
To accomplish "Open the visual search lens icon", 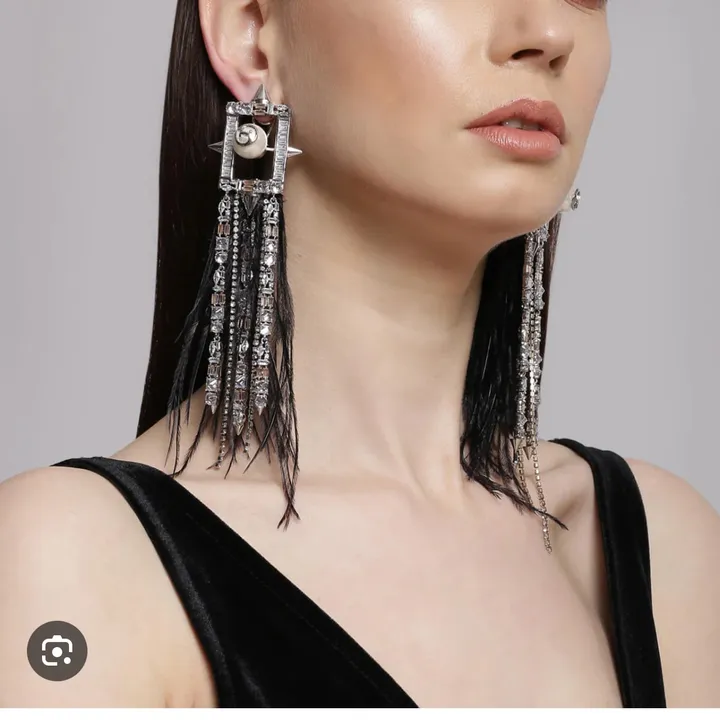I will point(57,651).
